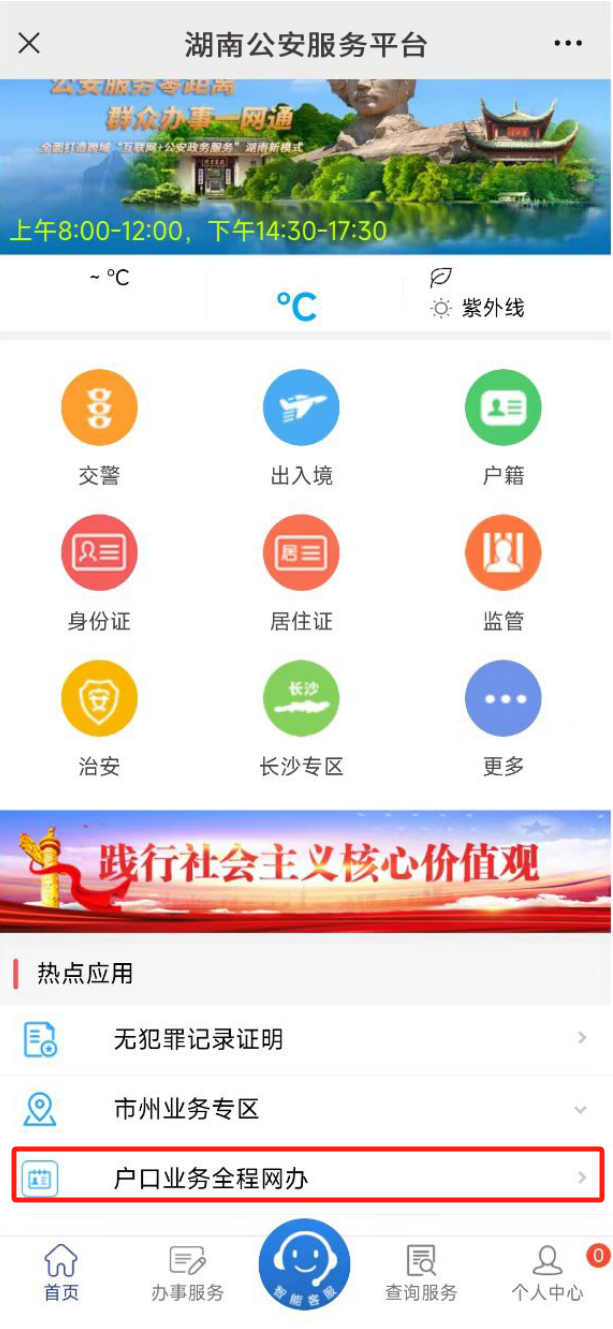This screenshot has height=1329, width=613.
Task: Open the 交警 traffic police service
Action: pyautogui.click(x=99, y=409)
